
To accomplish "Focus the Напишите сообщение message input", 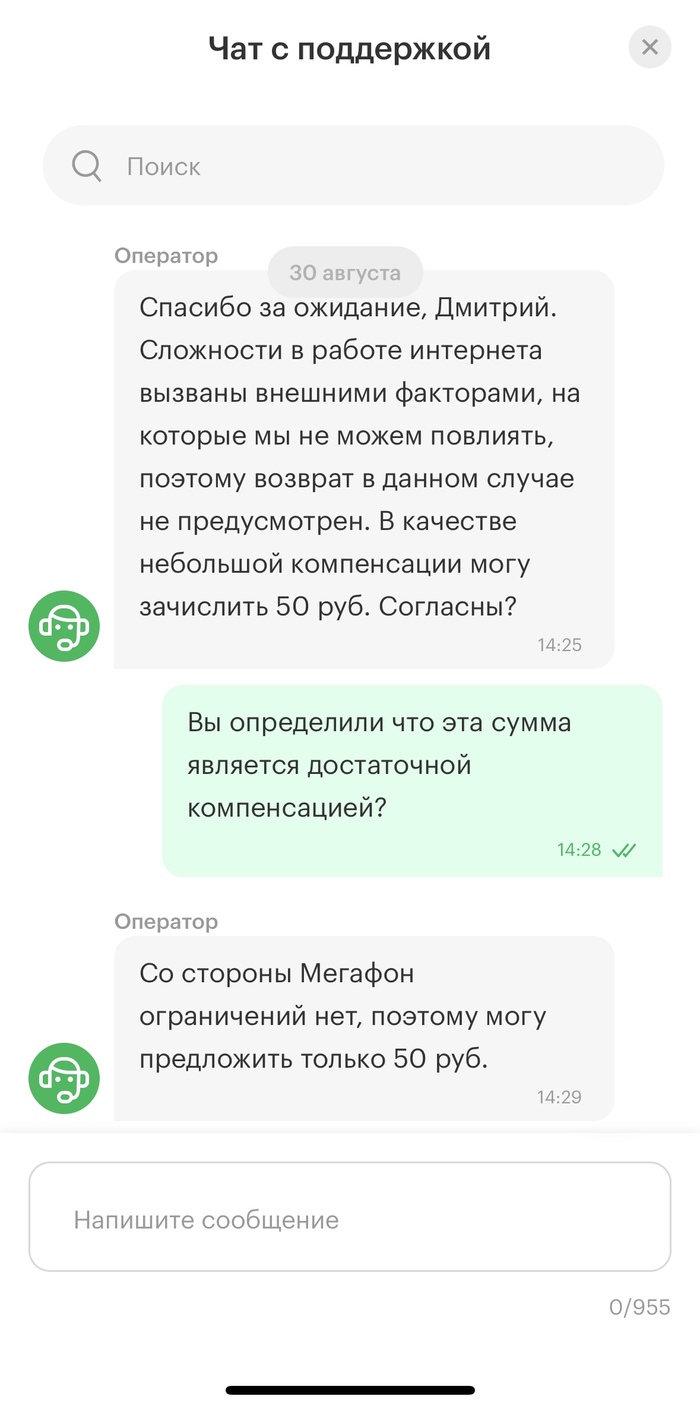I will (x=349, y=1217).
